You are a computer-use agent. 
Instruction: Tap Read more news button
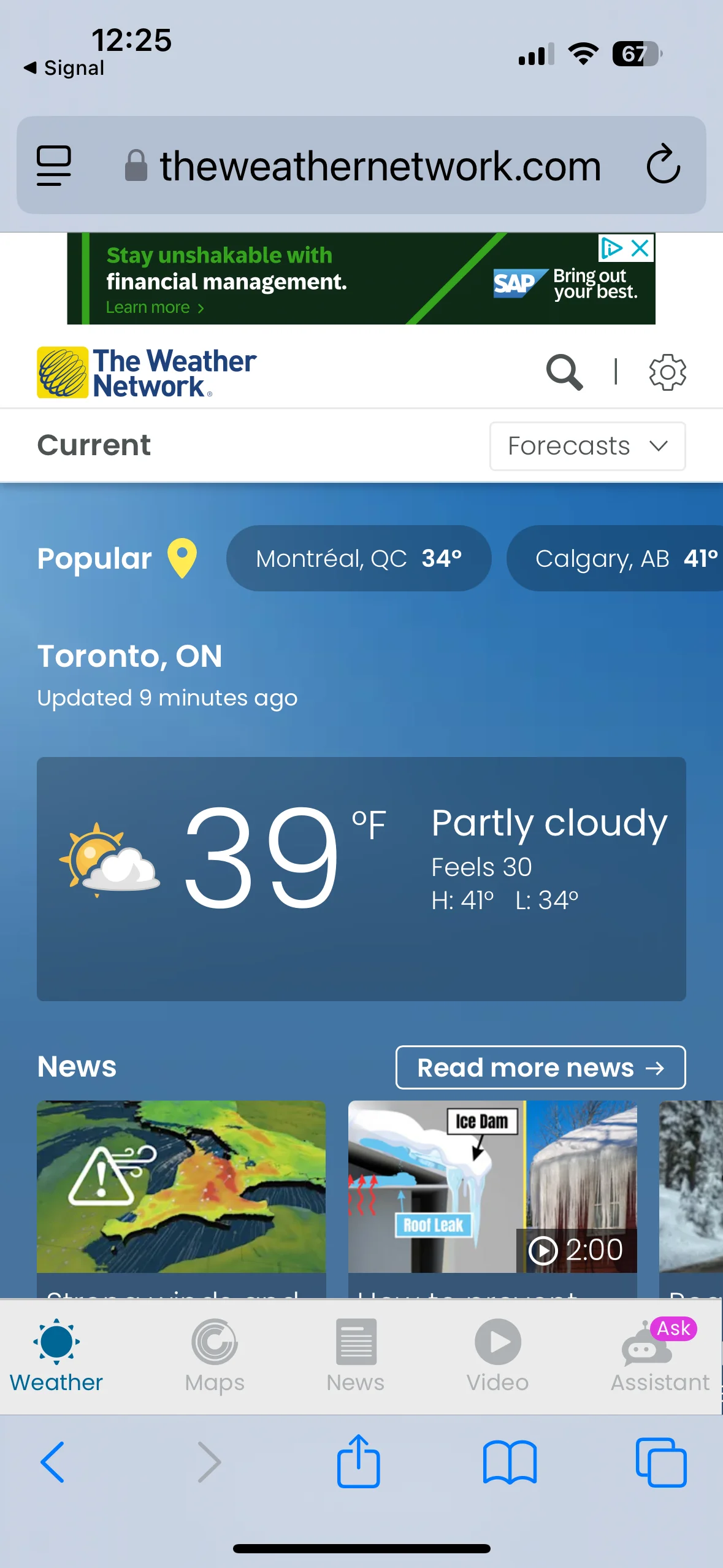click(x=540, y=1067)
